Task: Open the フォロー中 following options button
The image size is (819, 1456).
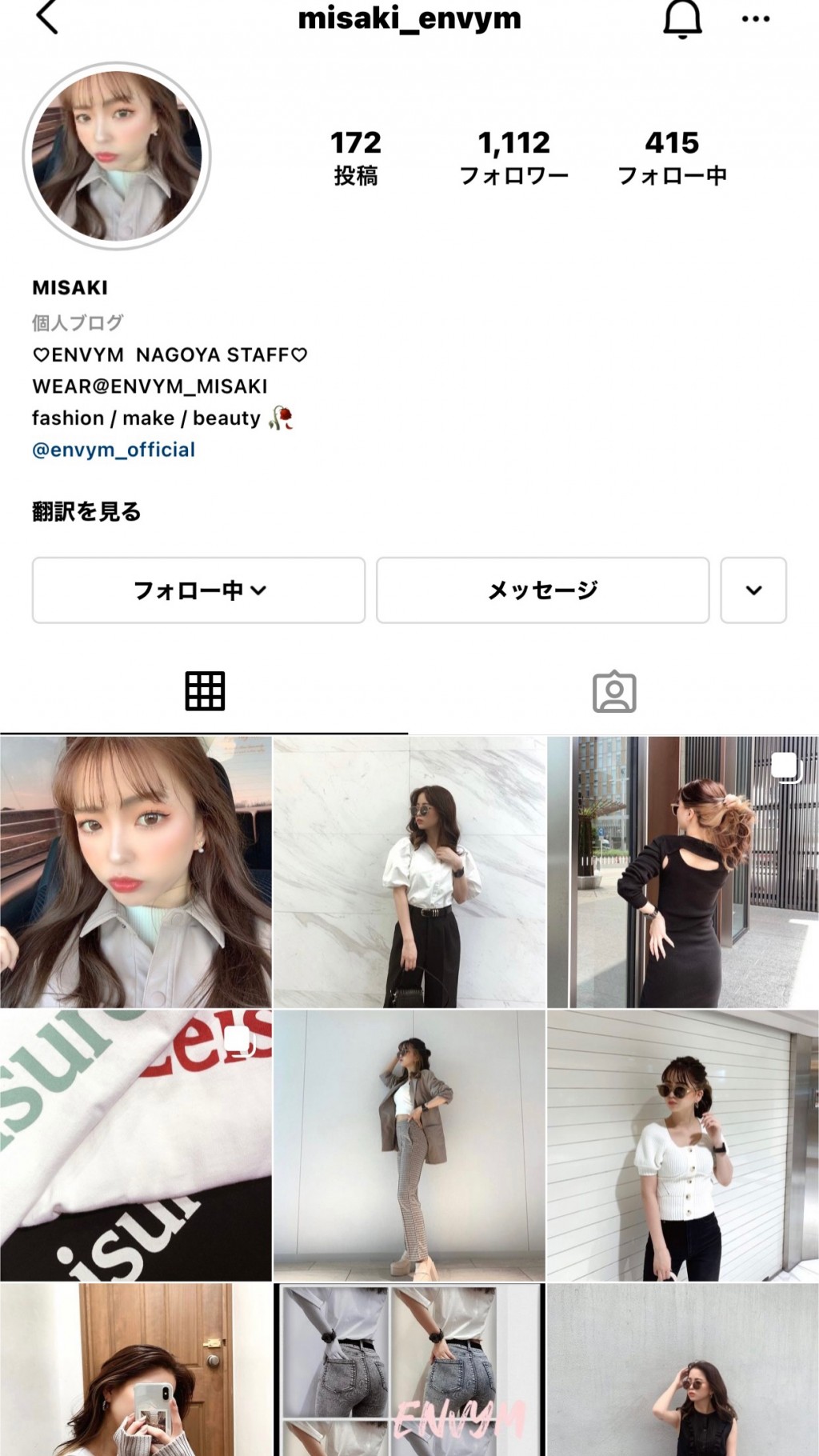Action: click(x=198, y=590)
